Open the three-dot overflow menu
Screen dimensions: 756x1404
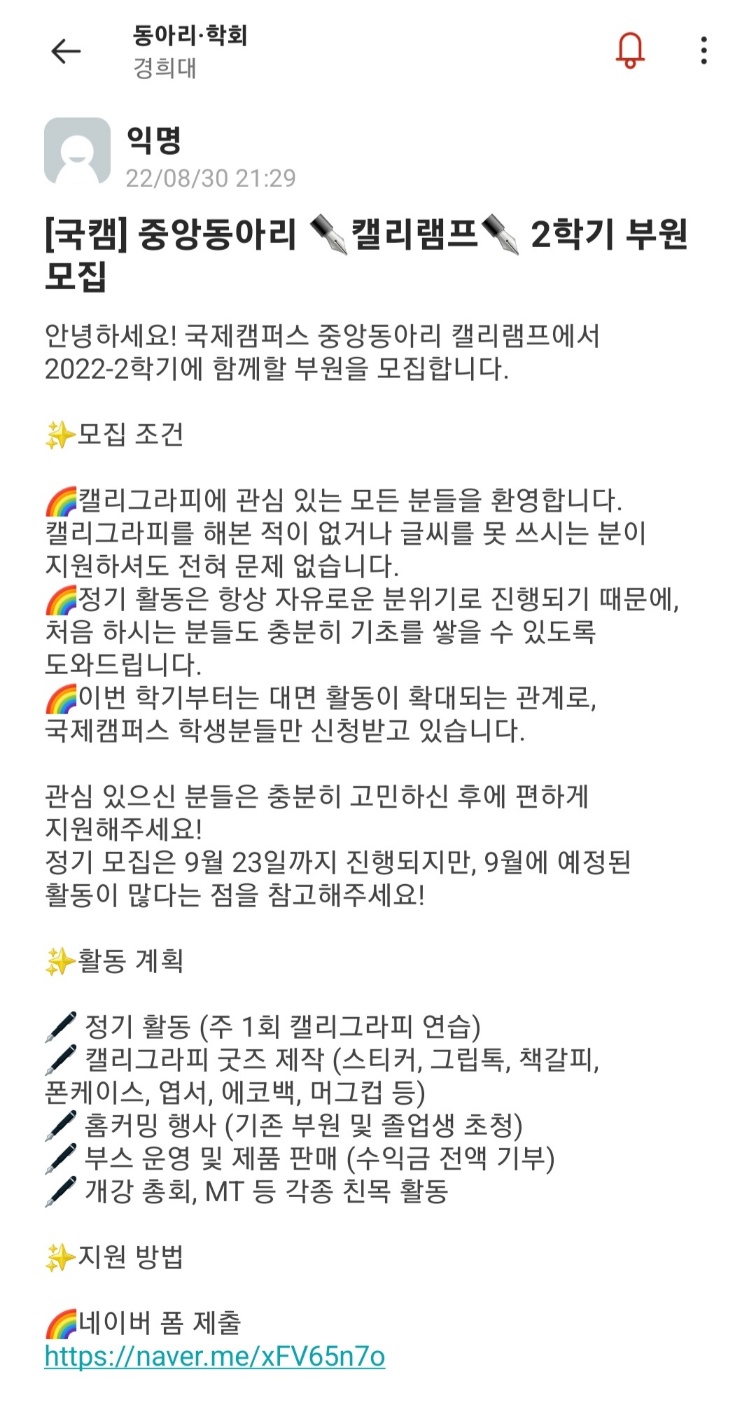(704, 51)
